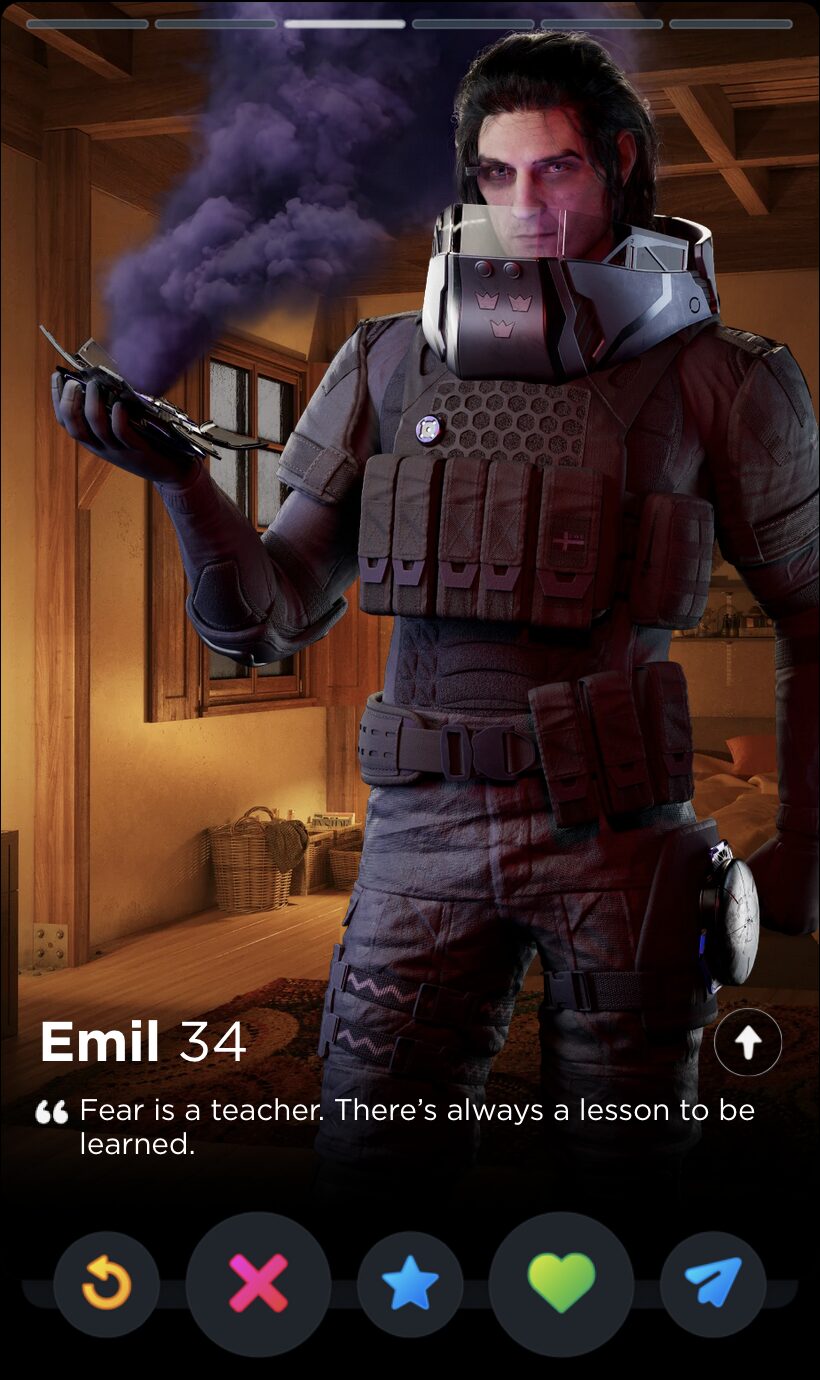Like Emil with the green heart
Viewport: 820px width, 1380px height.
tap(561, 1283)
